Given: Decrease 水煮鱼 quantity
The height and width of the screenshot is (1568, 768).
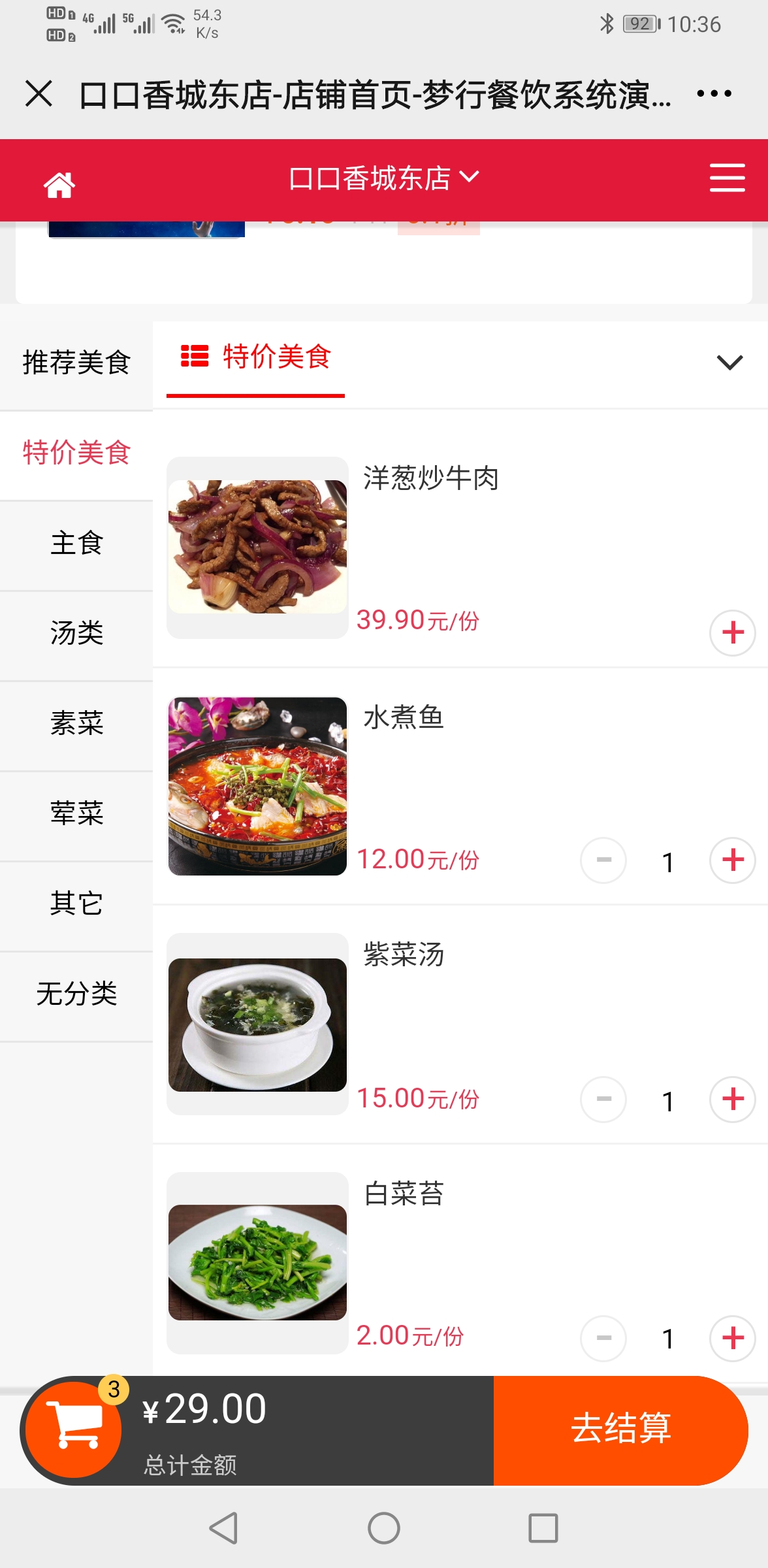Looking at the screenshot, I should [603, 860].
